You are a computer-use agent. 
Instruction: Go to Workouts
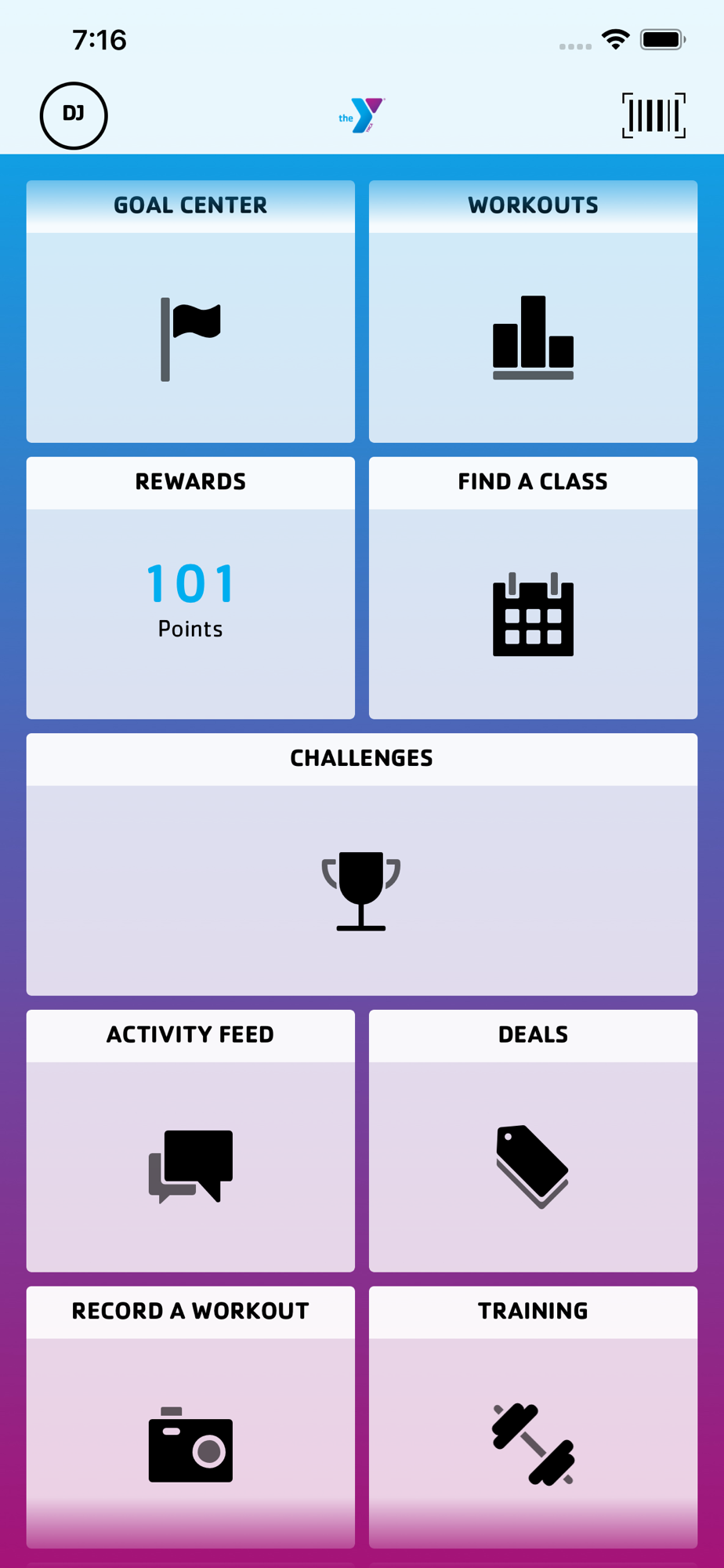(x=533, y=312)
